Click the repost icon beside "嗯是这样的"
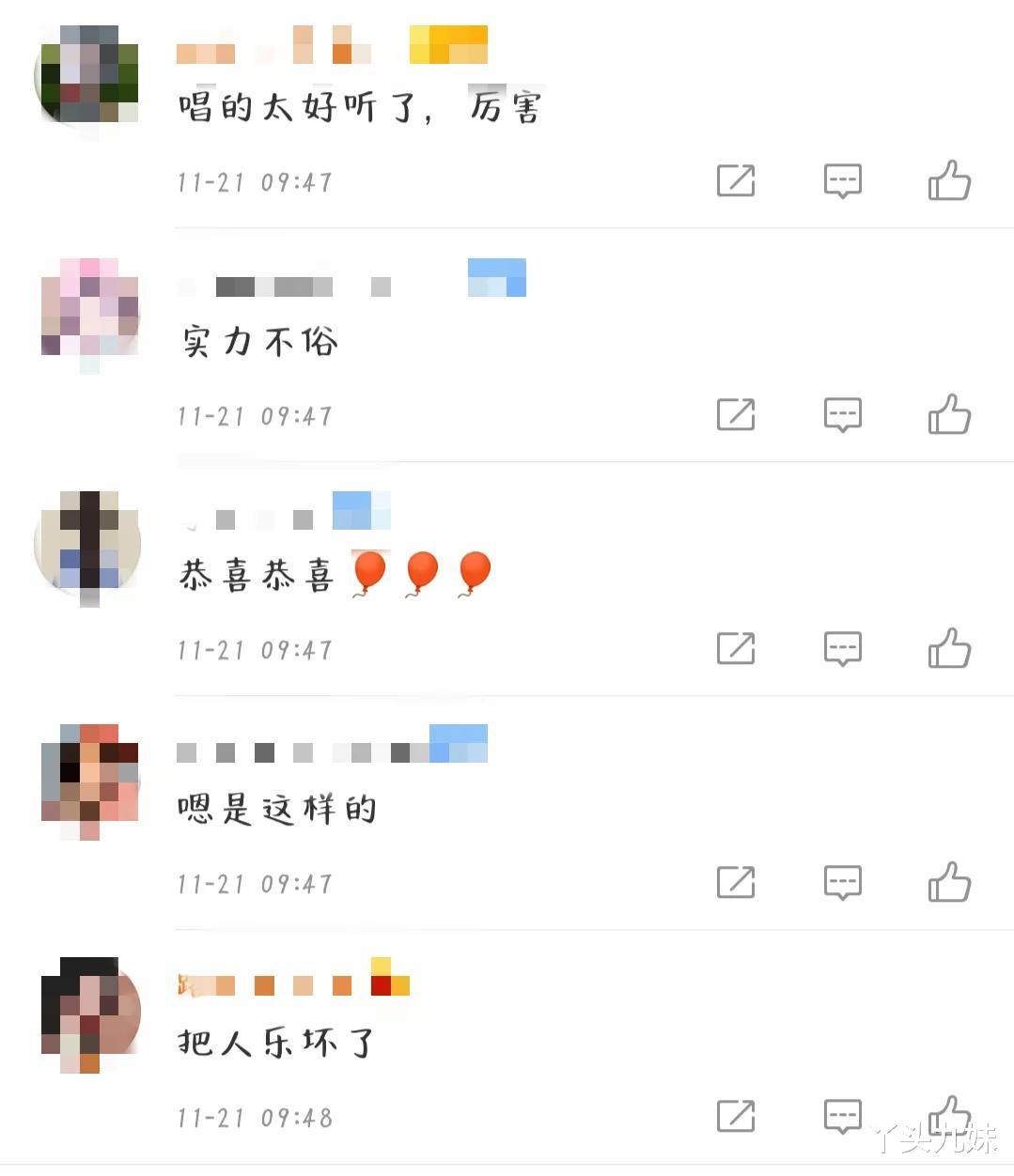 click(x=737, y=882)
